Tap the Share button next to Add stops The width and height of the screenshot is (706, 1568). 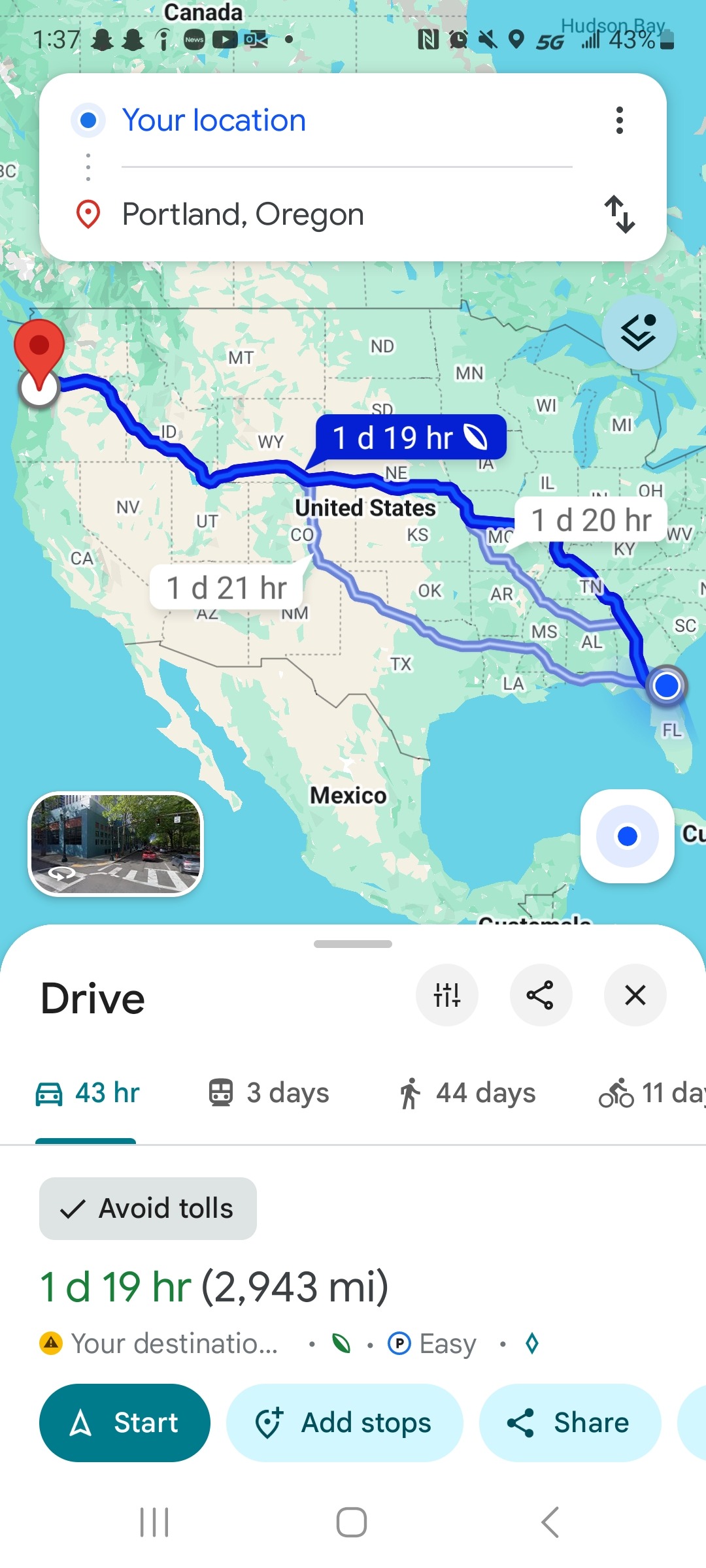coord(569,1423)
